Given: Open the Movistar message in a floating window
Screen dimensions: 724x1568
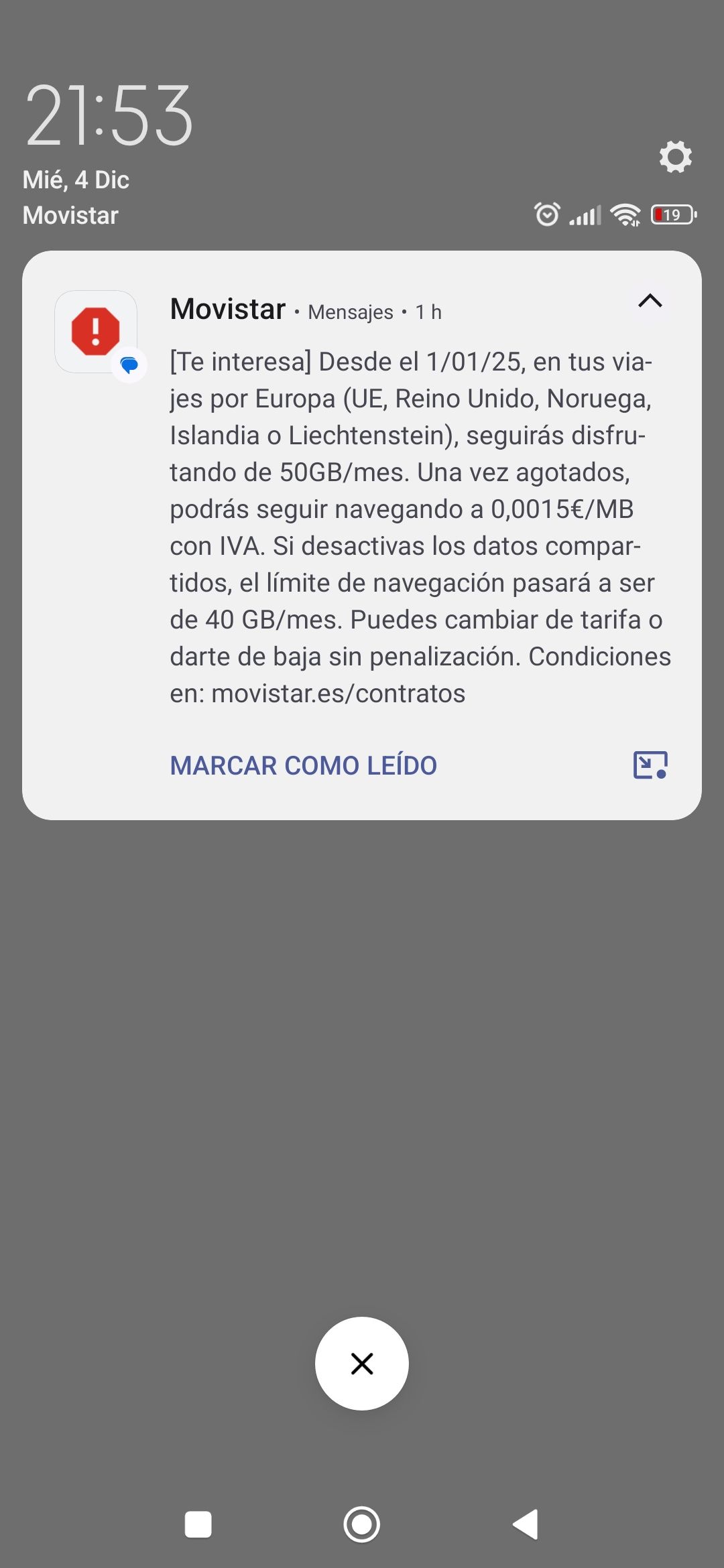Looking at the screenshot, I should (650, 765).
